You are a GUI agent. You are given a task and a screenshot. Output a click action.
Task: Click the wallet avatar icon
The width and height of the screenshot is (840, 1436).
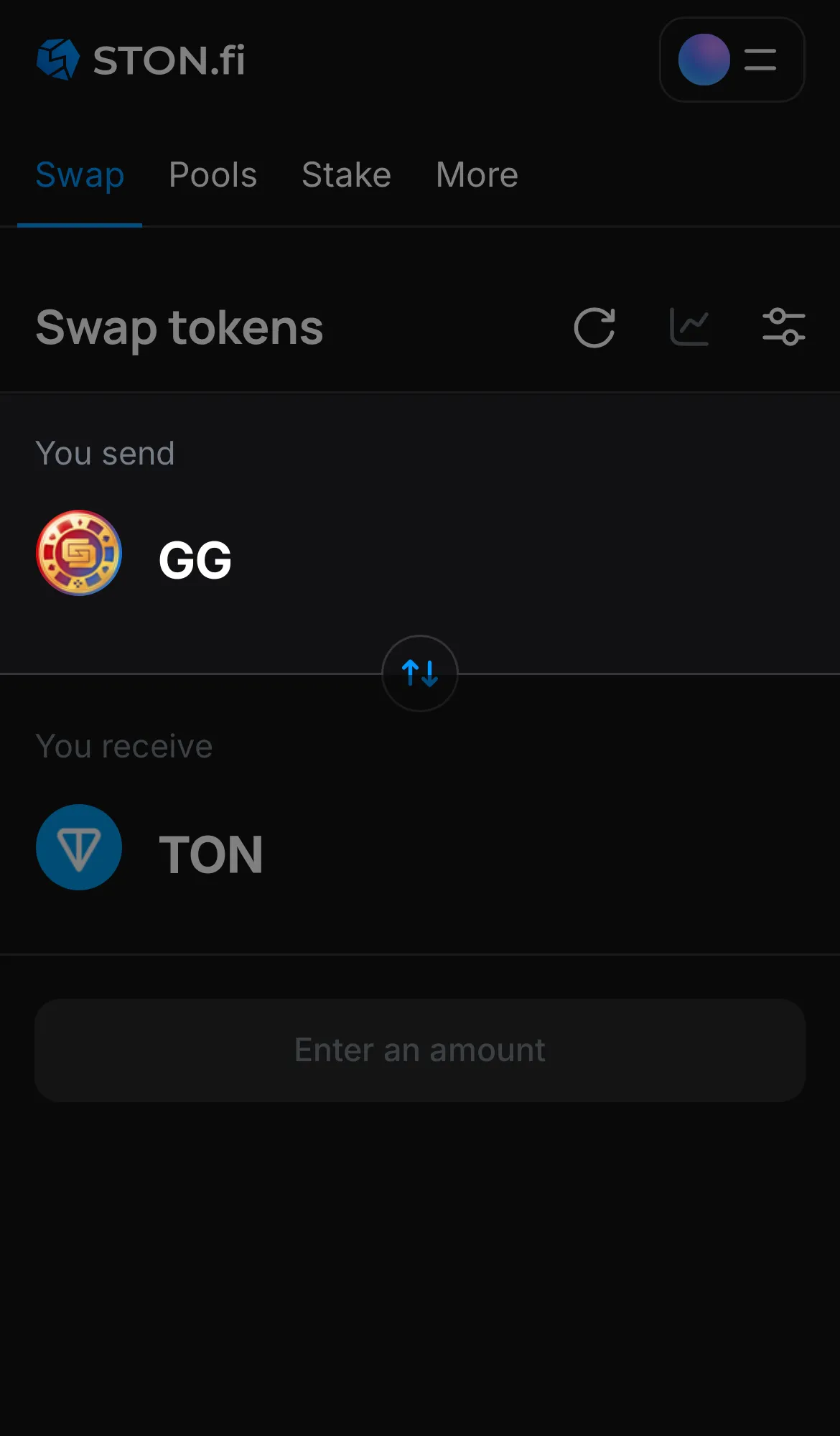703,60
